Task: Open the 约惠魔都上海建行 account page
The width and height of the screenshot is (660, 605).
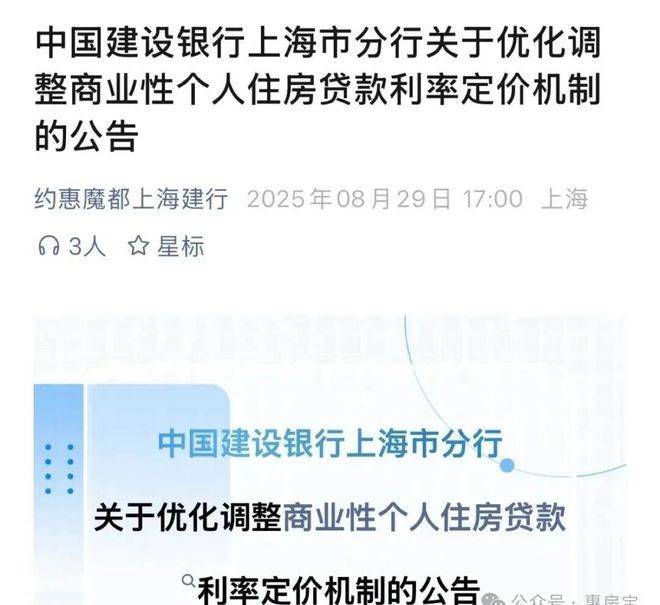Action: click(131, 198)
